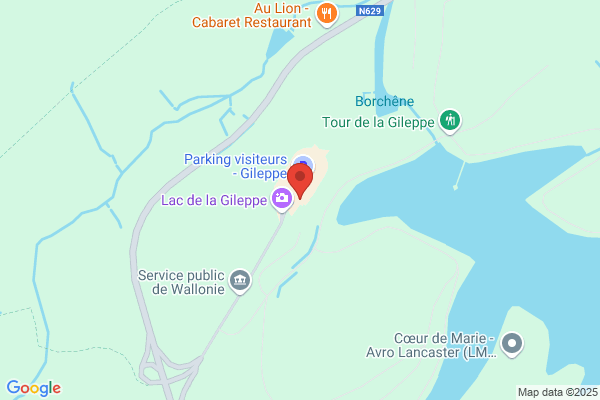The height and width of the screenshot is (400, 600).
Task: Open the Au Lion Cabaret Restaurant marker
Action: 326,15
